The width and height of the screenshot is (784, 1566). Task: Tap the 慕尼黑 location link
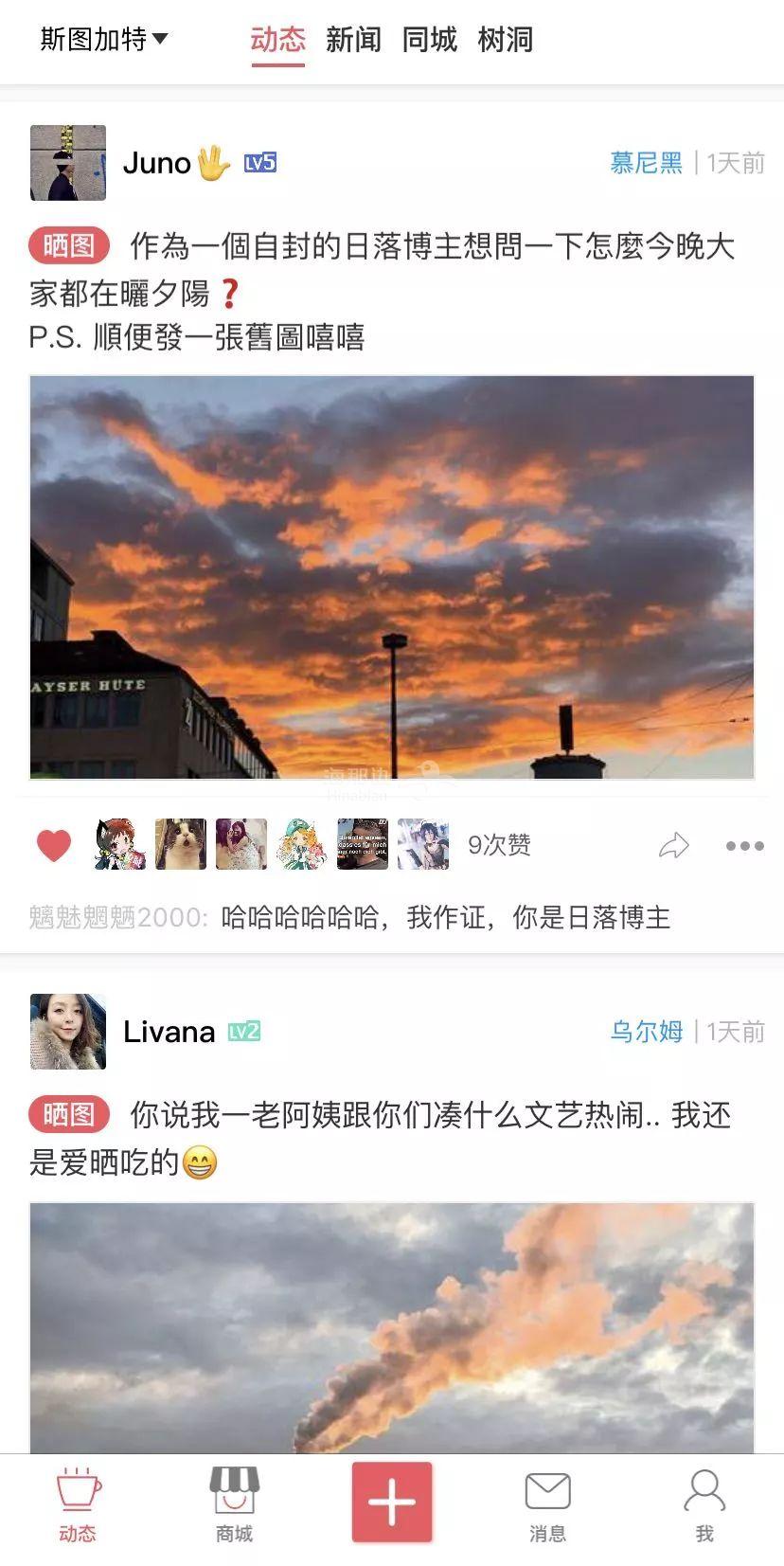pyautogui.click(x=646, y=163)
